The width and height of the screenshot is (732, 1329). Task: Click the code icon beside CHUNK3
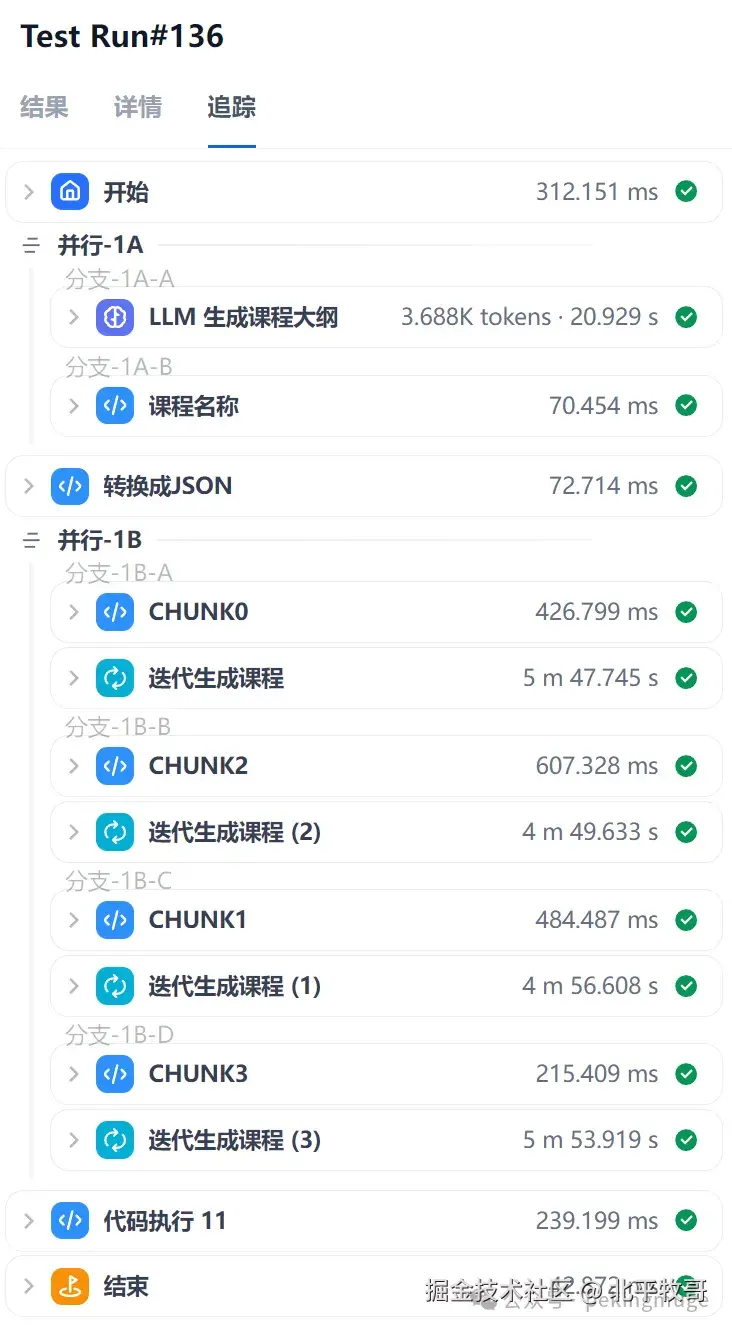point(115,1073)
